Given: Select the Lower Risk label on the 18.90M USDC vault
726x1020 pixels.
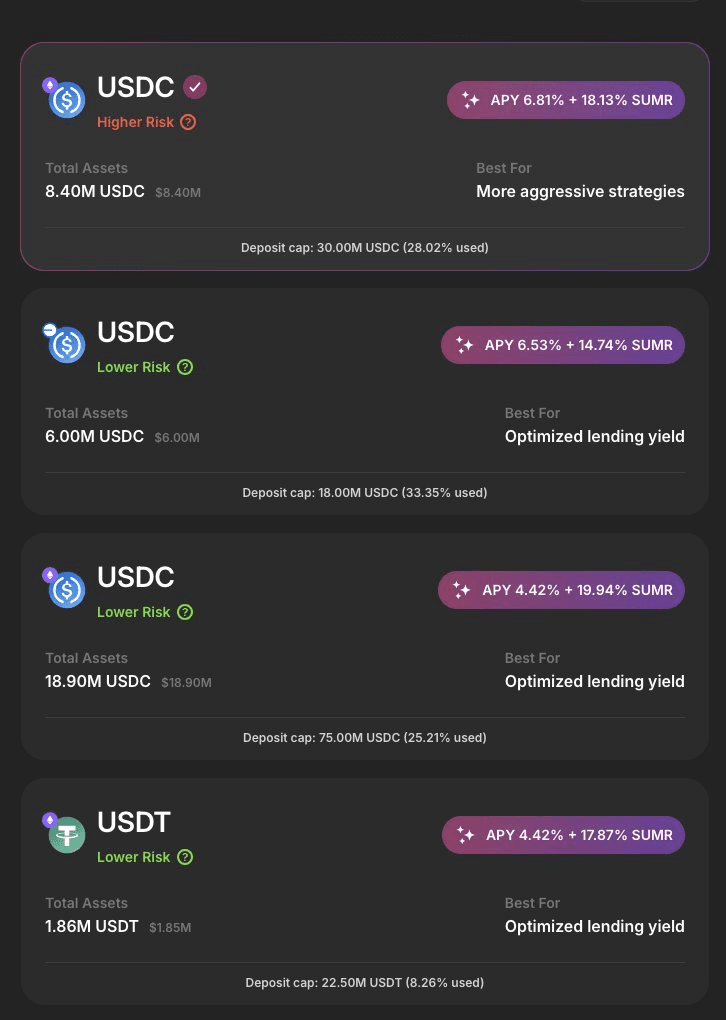Looking at the screenshot, I should pos(134,612).
